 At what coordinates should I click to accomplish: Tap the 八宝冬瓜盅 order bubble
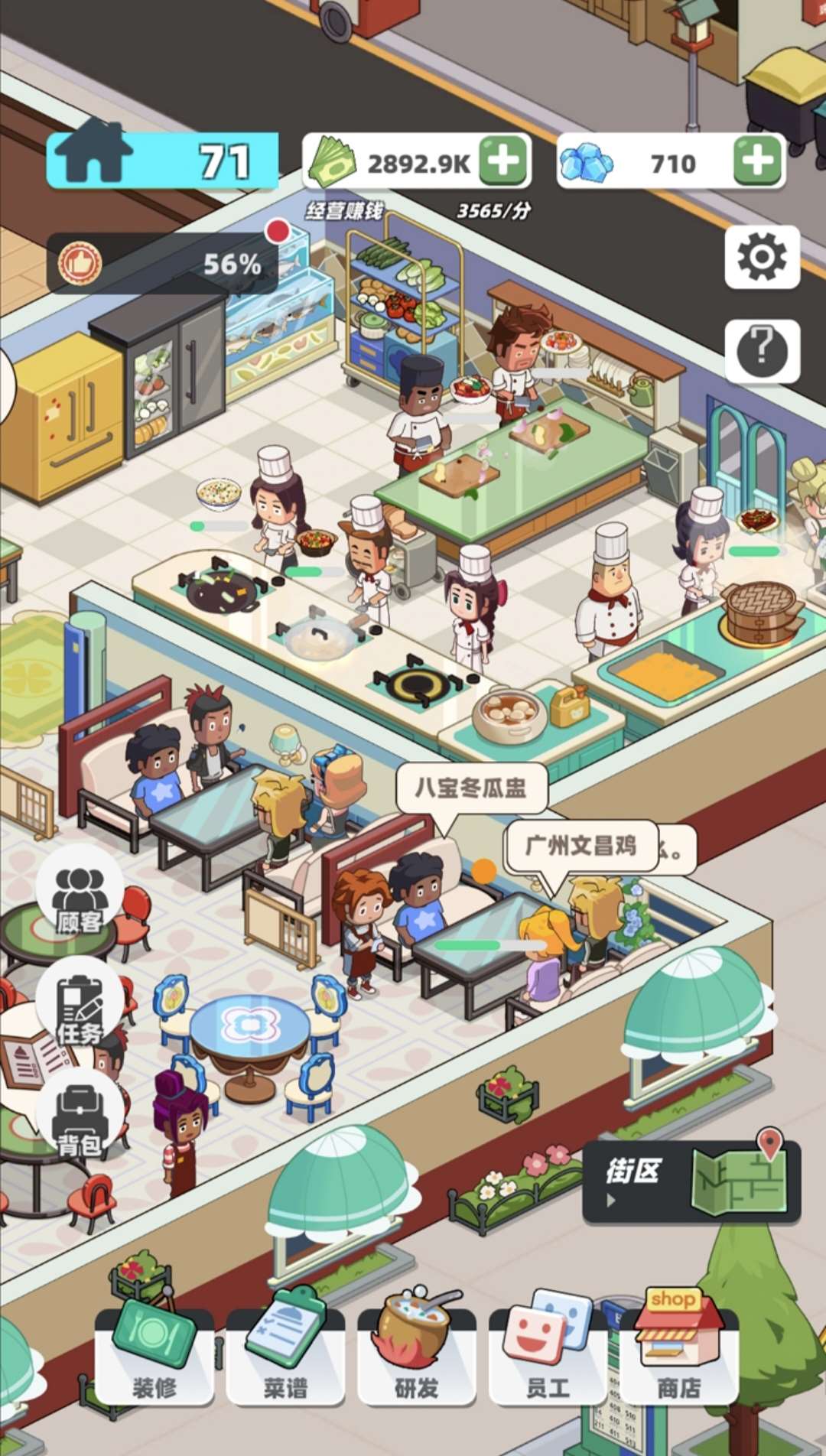click(471, 788)
